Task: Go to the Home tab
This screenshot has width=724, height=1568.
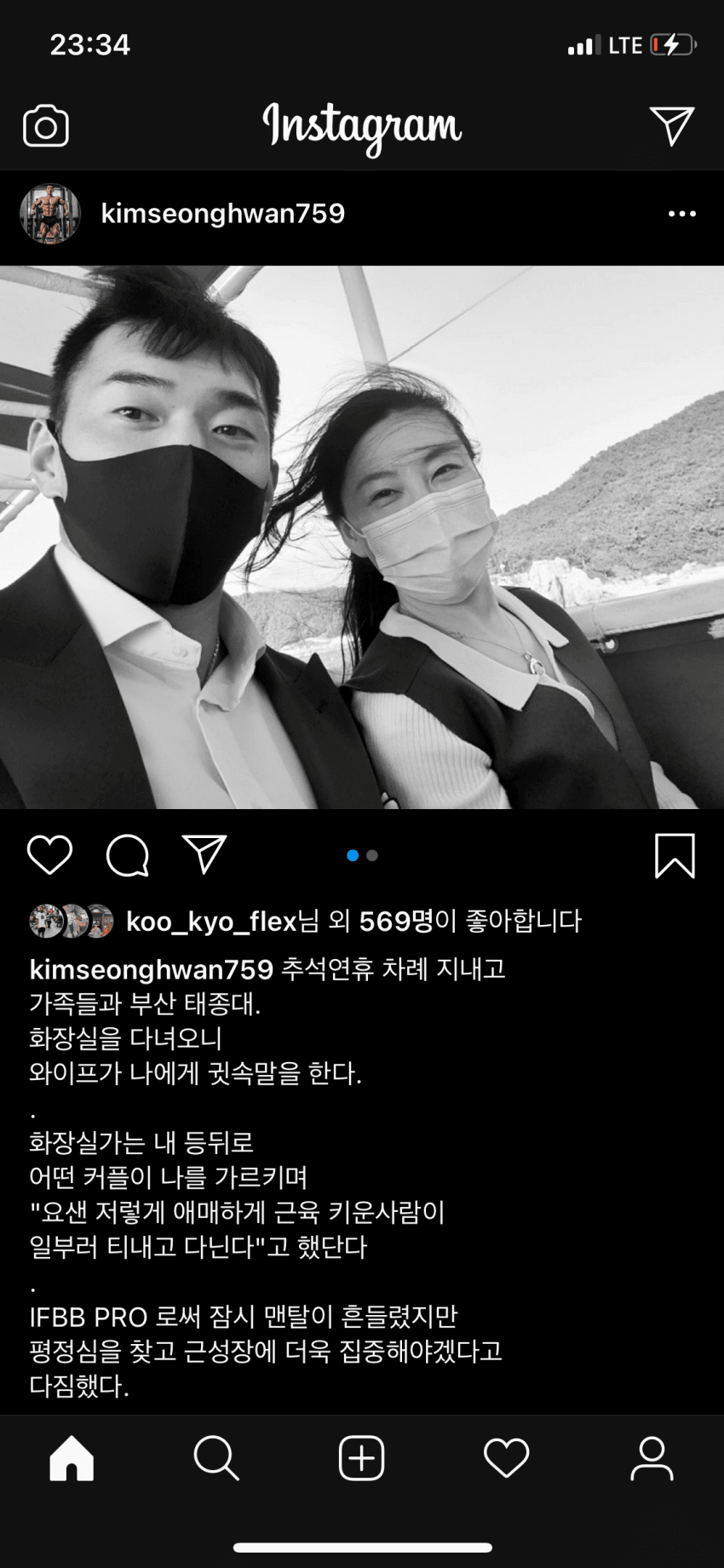Action: tap(72, 1458)
